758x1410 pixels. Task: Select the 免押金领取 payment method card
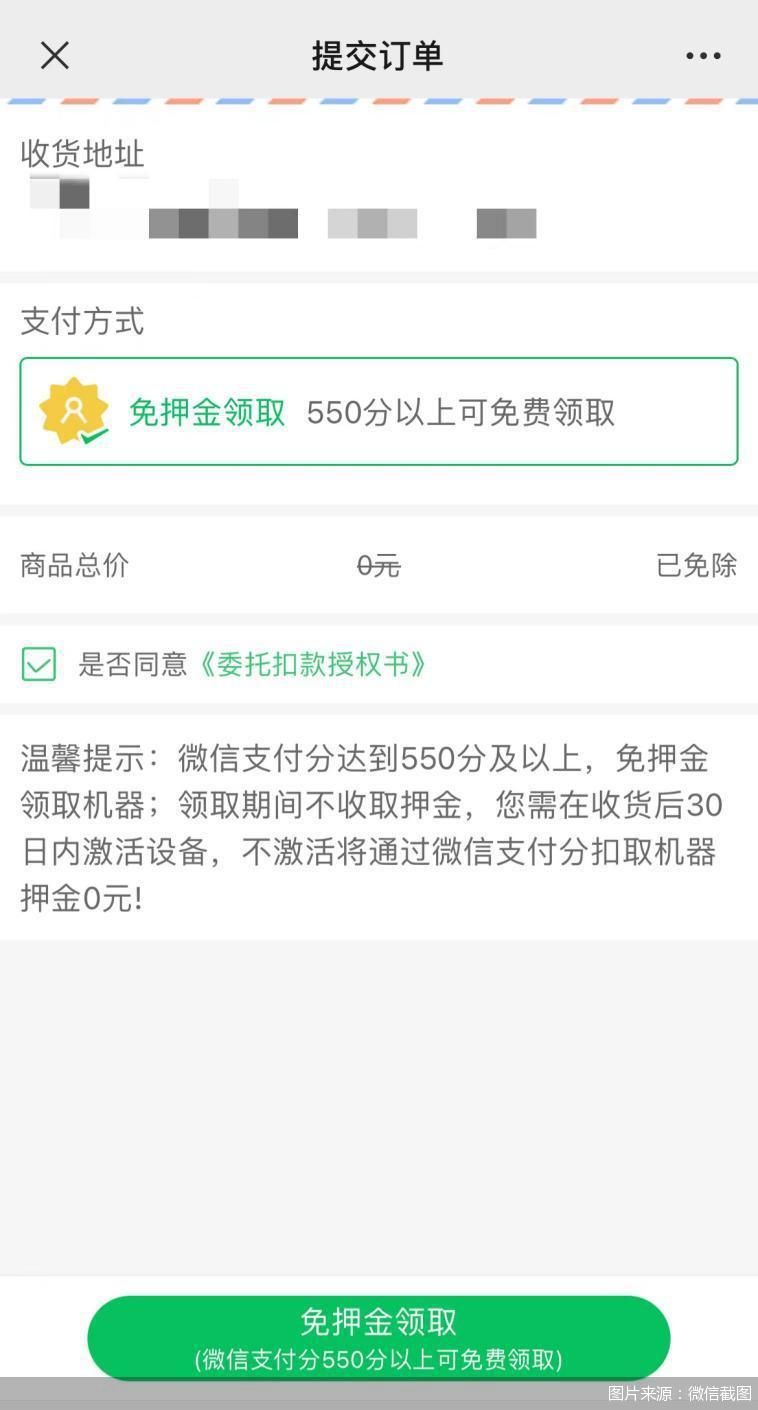tap(378, 410)
